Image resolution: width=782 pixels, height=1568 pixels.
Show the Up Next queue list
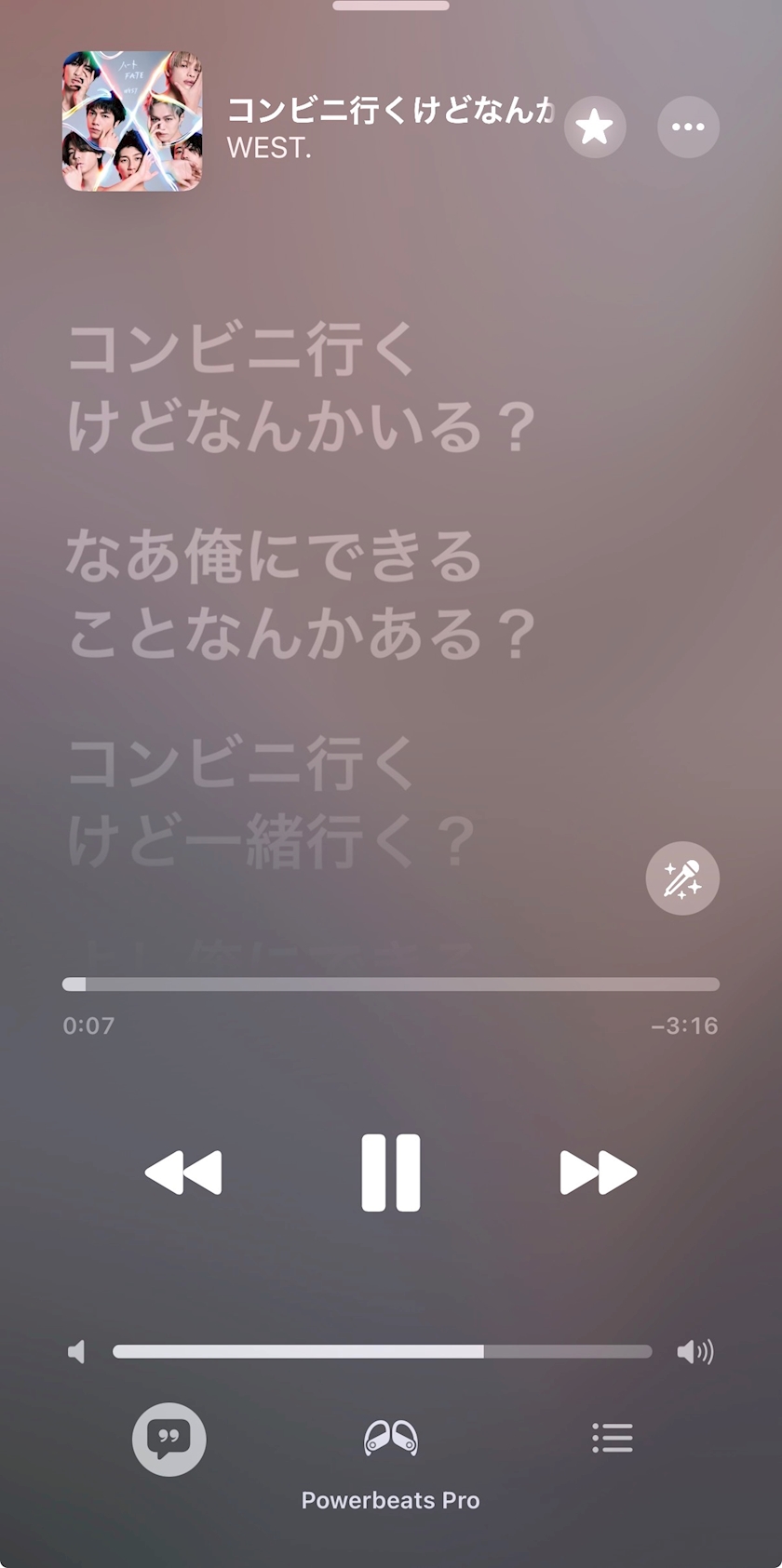coord(613,1439)
